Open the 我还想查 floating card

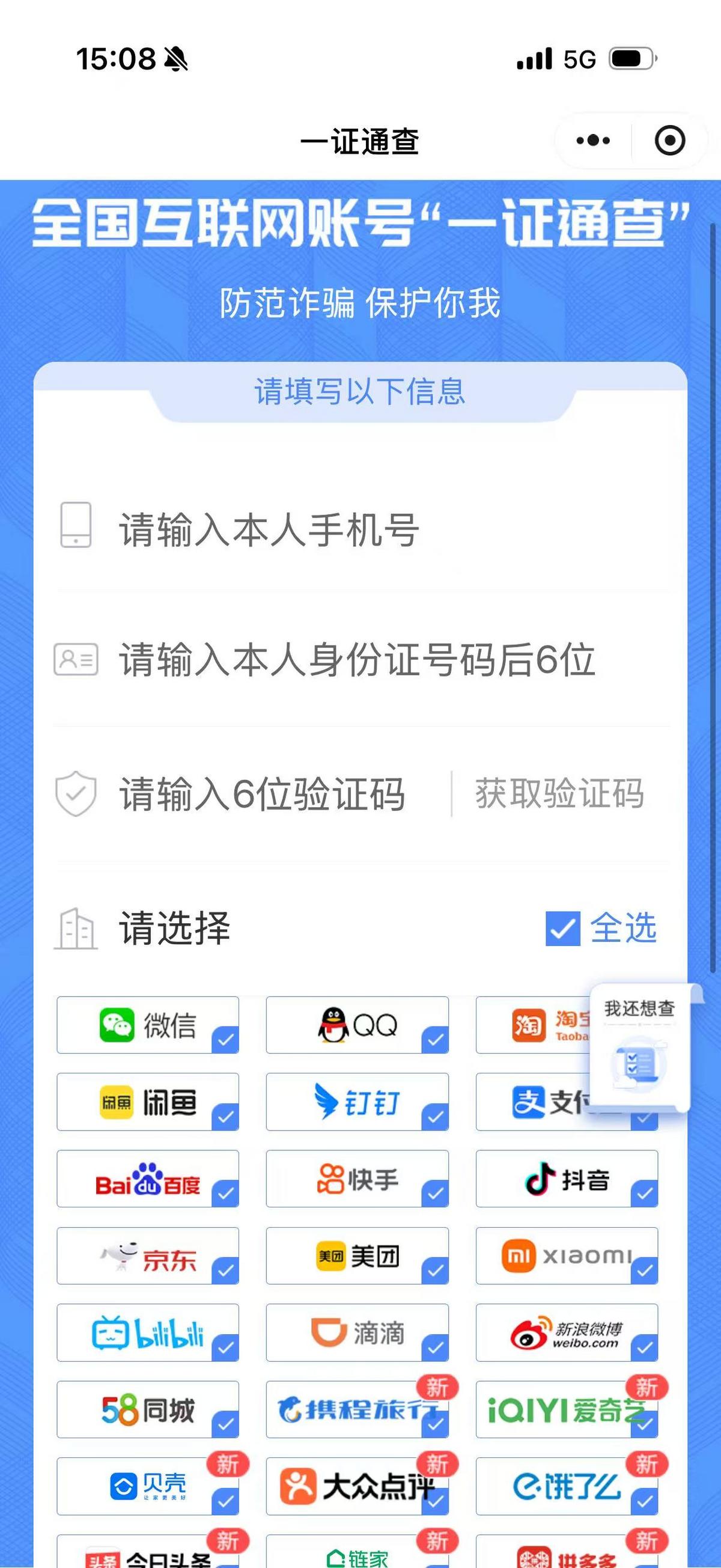639,1047
